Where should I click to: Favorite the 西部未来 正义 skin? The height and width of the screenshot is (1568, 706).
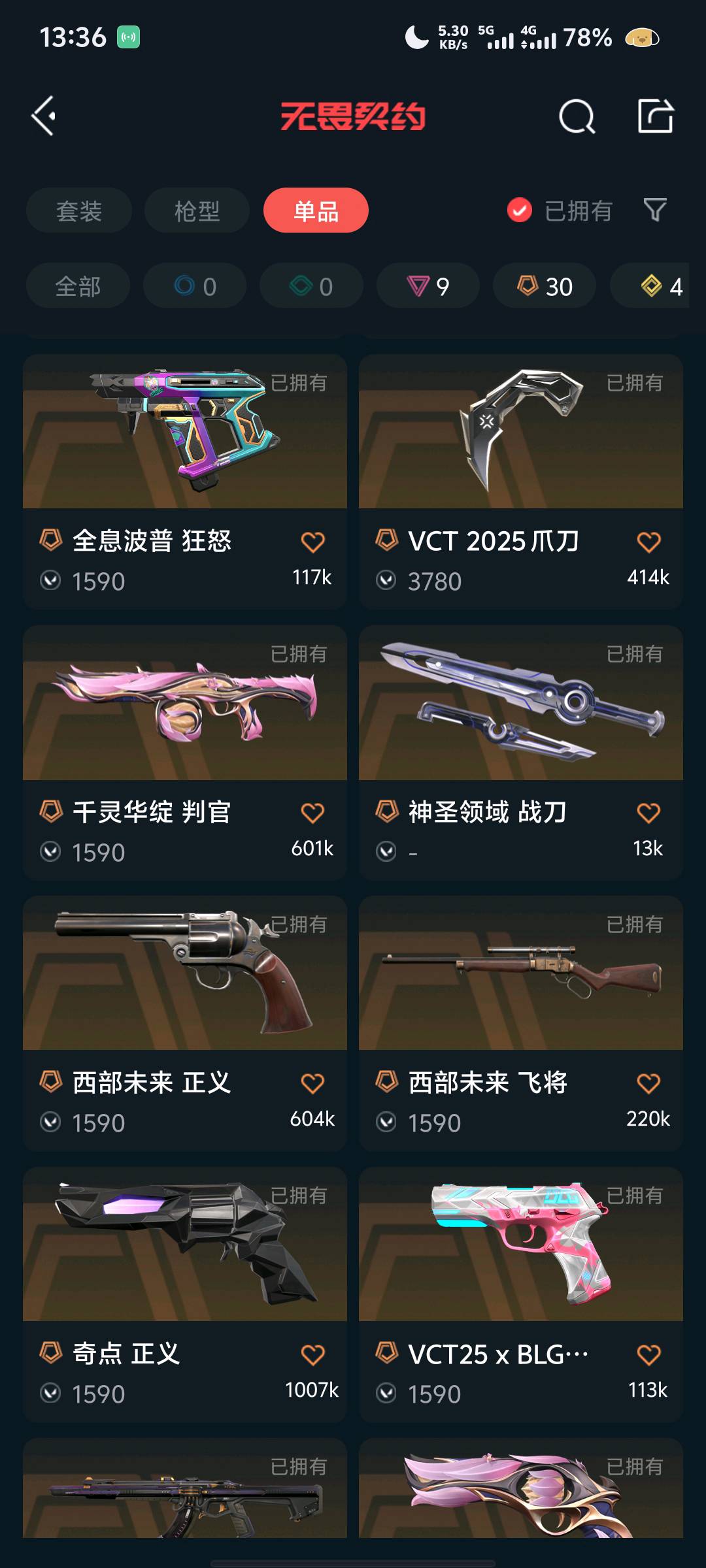pyautogui.click(x=312, y=1083)
